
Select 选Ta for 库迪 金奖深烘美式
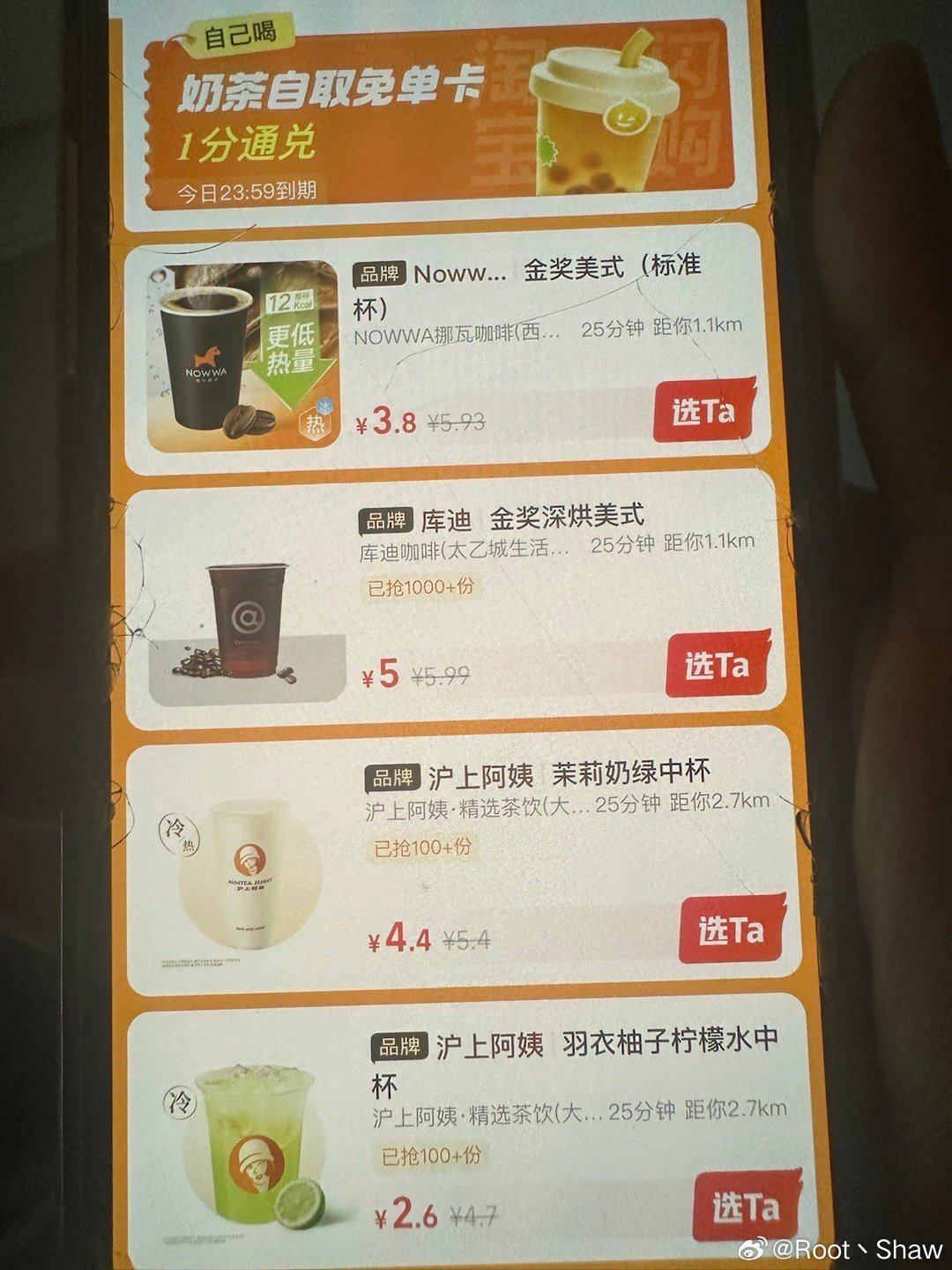click(x=717, y=665)
